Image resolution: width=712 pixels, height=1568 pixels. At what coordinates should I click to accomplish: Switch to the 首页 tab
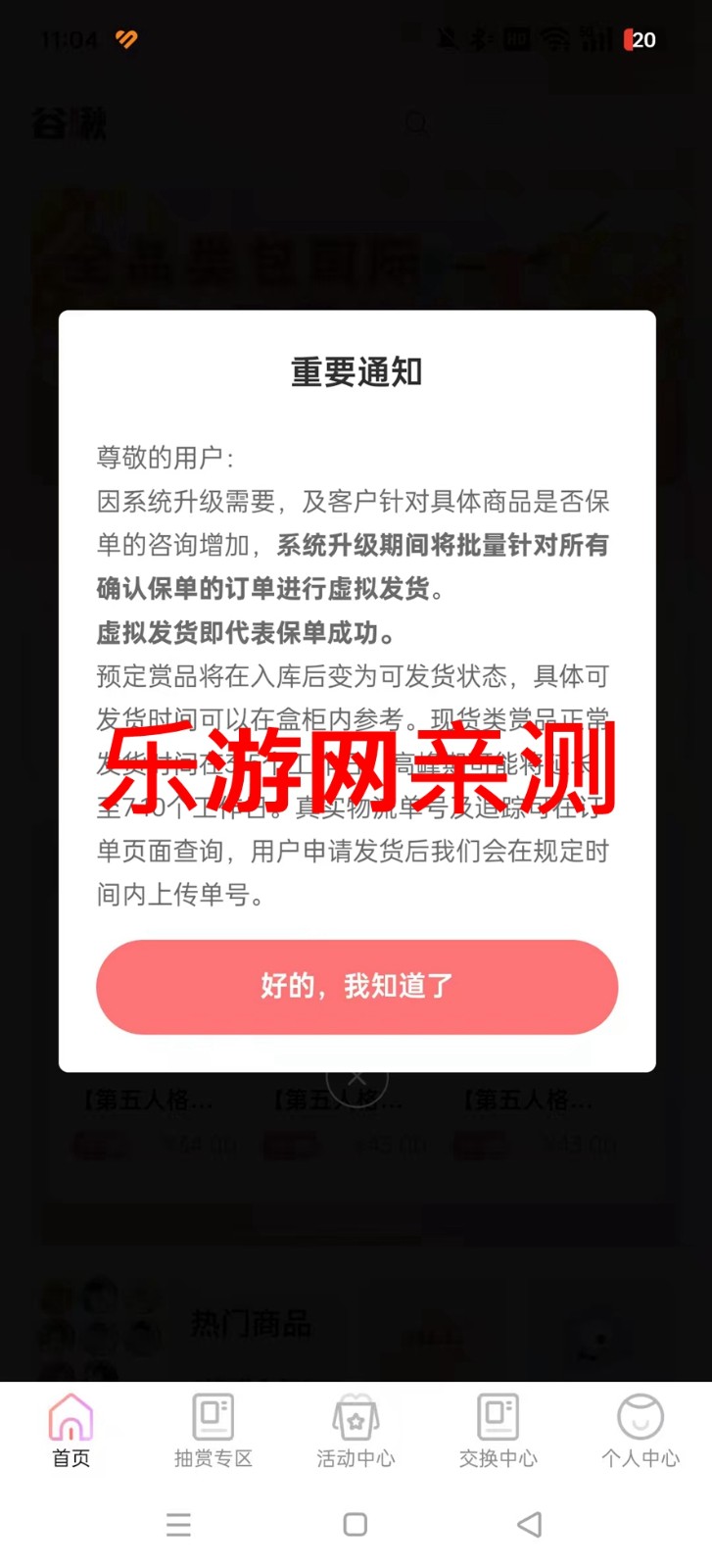click(71, 1431)
